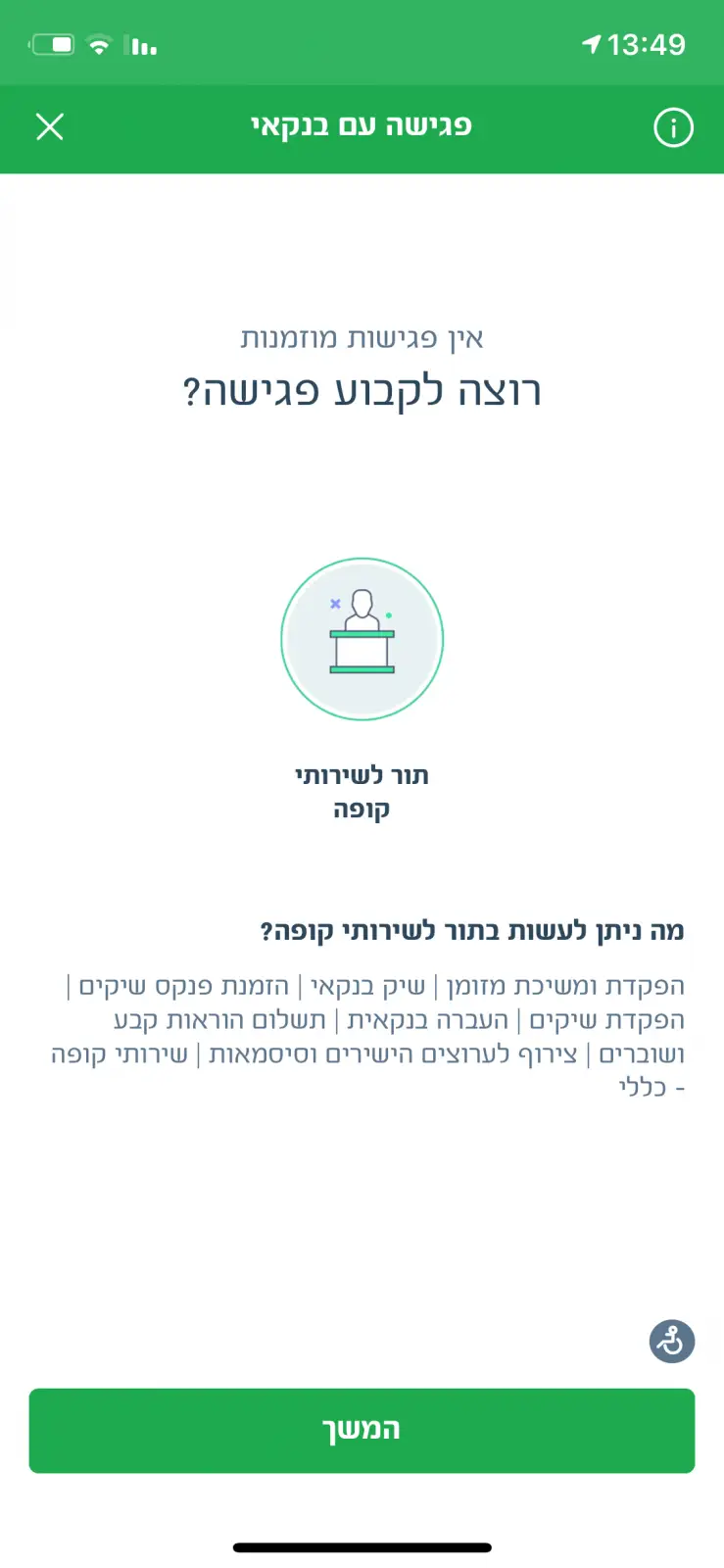The height and width of the screenshot is (1568, 724).
Task: Open the accessibility button
Action: 672,1341
